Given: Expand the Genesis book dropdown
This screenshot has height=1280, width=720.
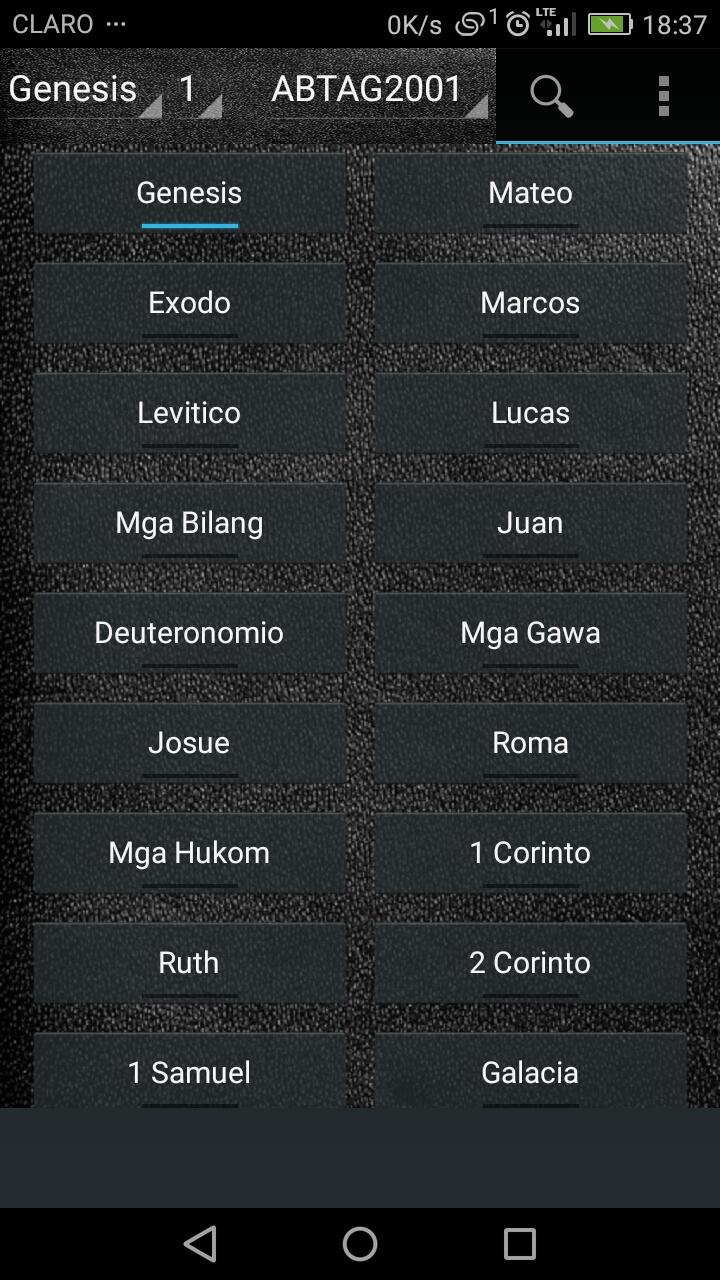Looking at the screenshot, I should (84, 91).
